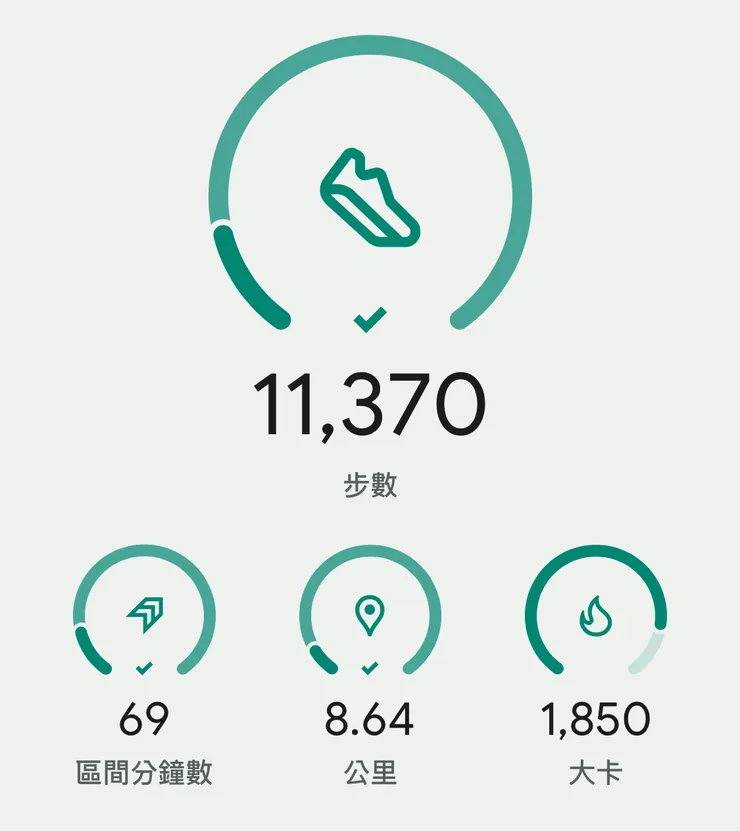The height and width of the screenshot is (831, 740).
Task: Click the 區間分鐘數 label
Action: tap(143, 770)
